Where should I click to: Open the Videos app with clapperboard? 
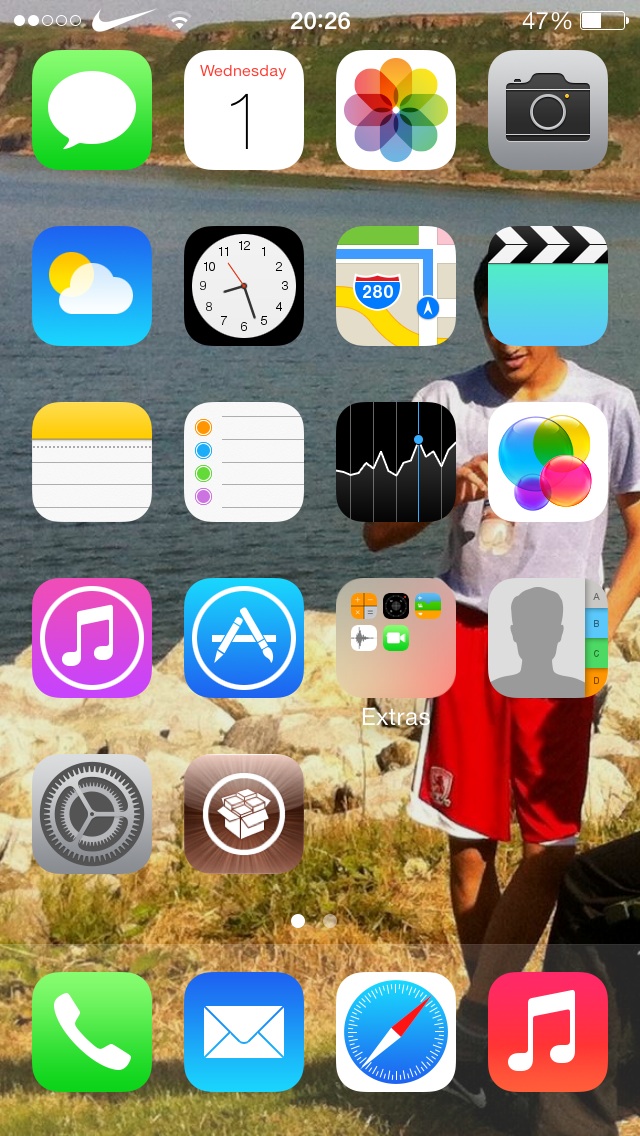coord(548,286)
